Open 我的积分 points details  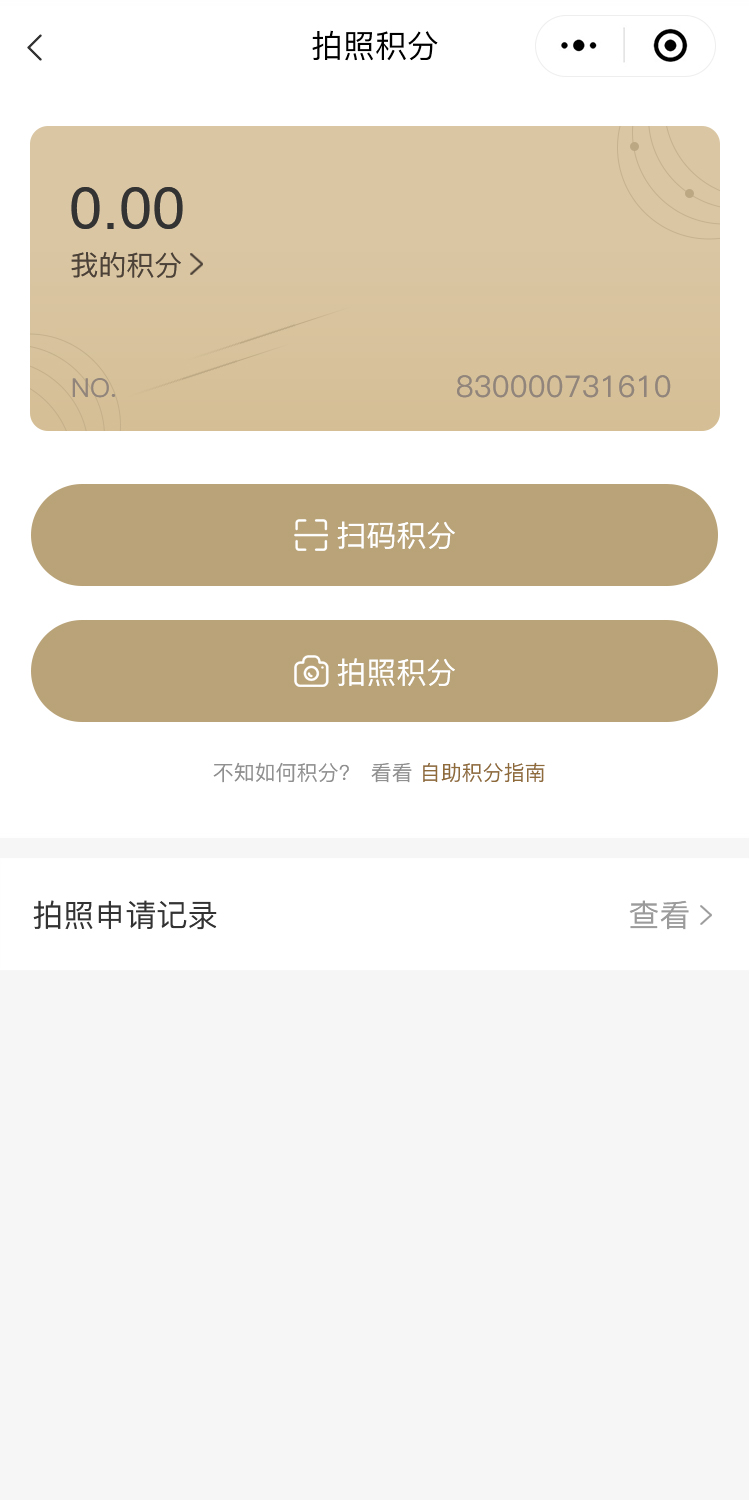click(137, 265)
